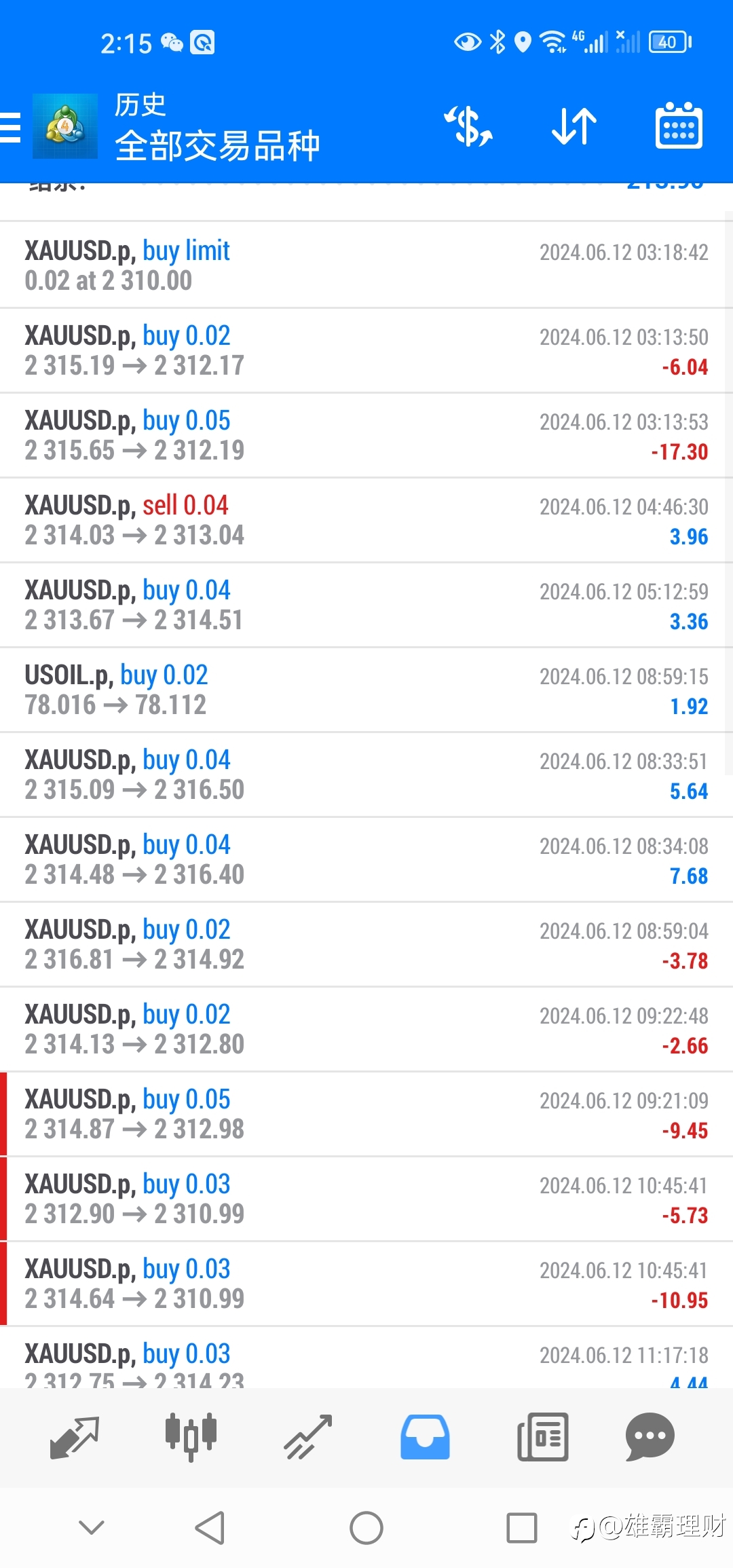Open sort order arrows option
The image size is (733, 1568).
coord(574,126)
